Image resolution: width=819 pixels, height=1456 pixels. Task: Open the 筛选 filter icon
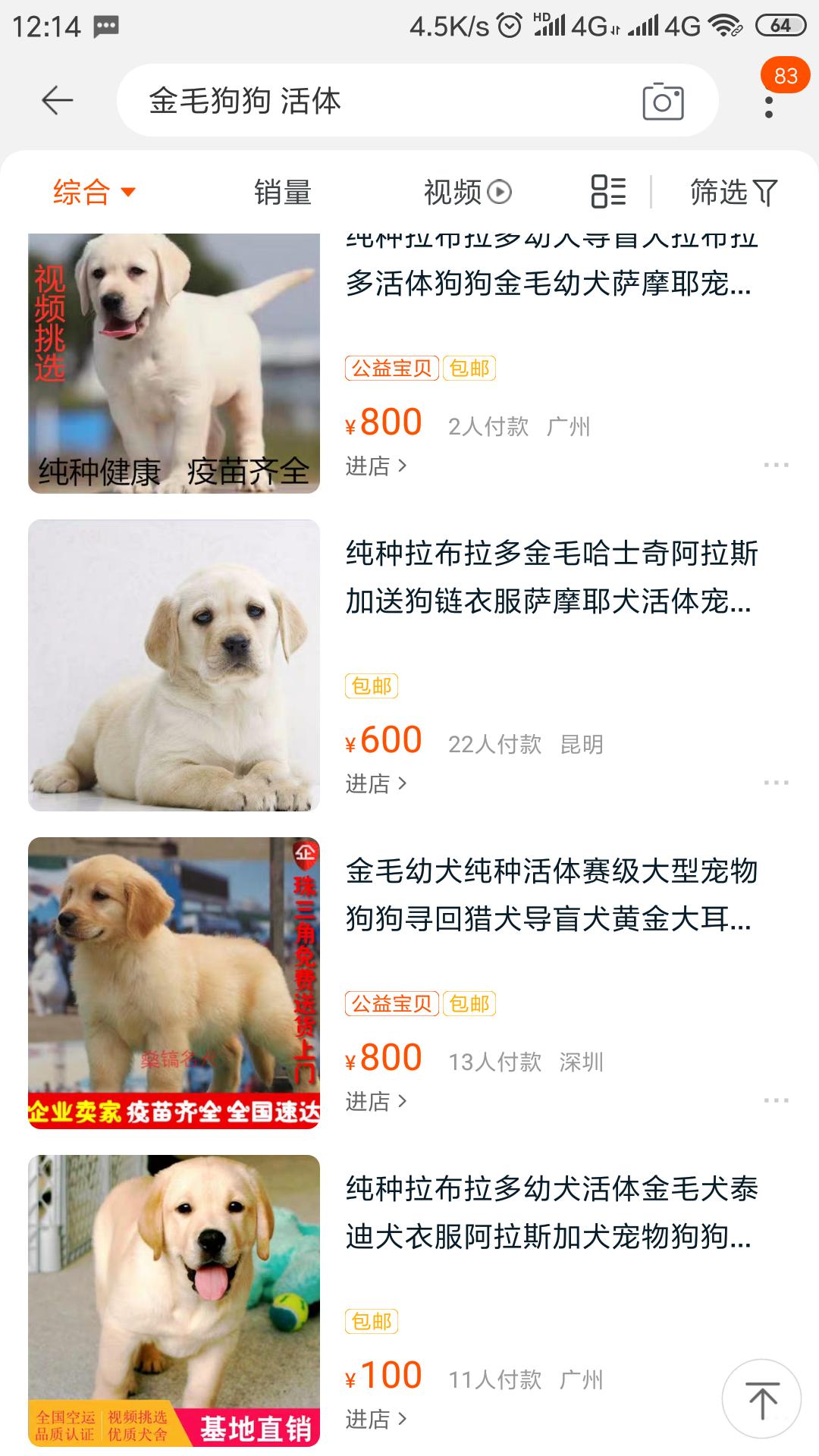730,192
